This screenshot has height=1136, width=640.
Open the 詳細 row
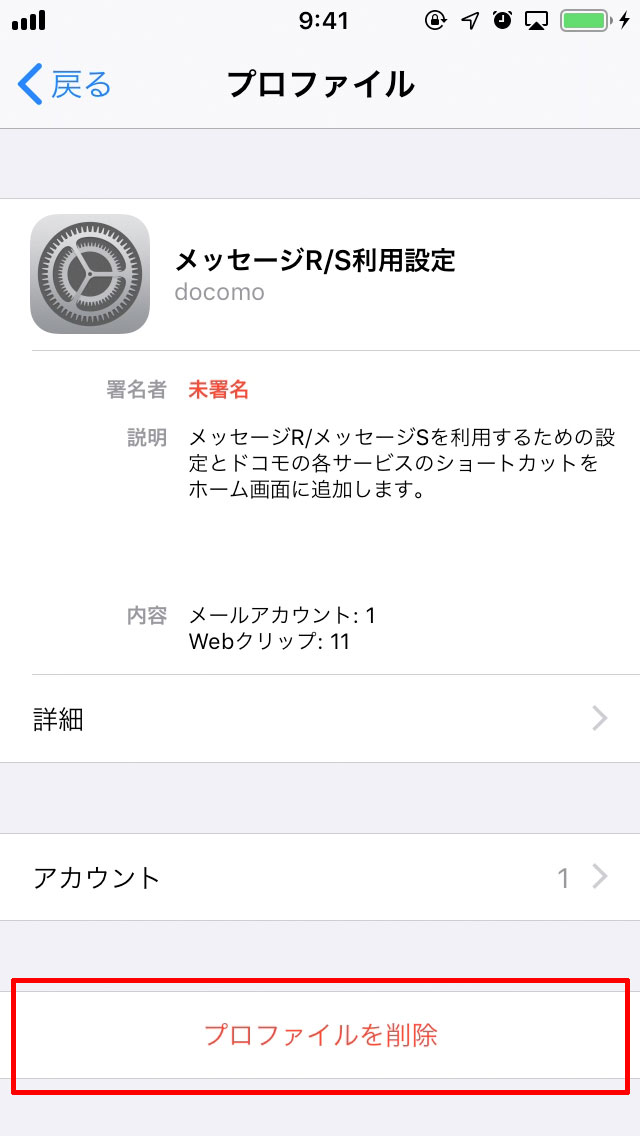(320, 718)
